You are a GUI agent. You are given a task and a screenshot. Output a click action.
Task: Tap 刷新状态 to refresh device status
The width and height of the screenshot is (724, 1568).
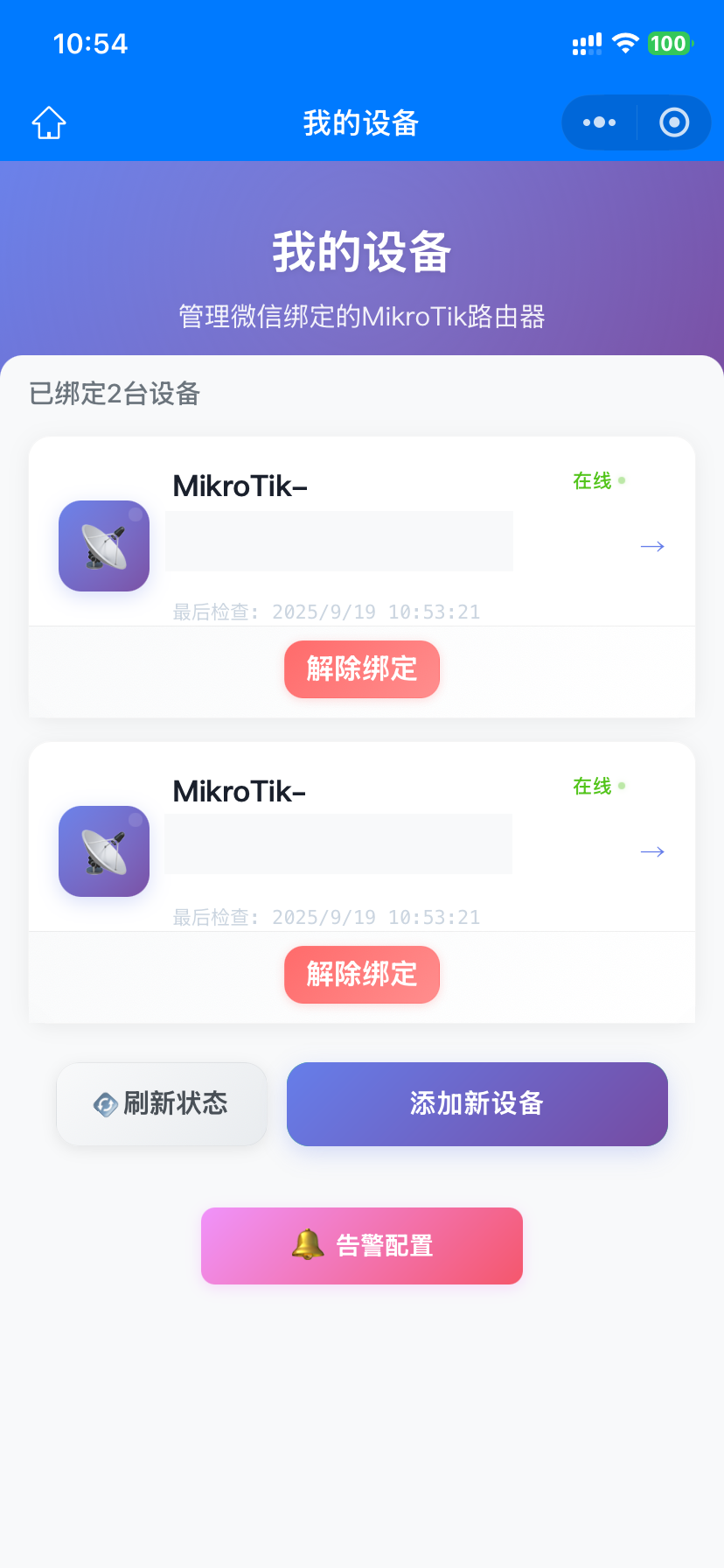162,1104
